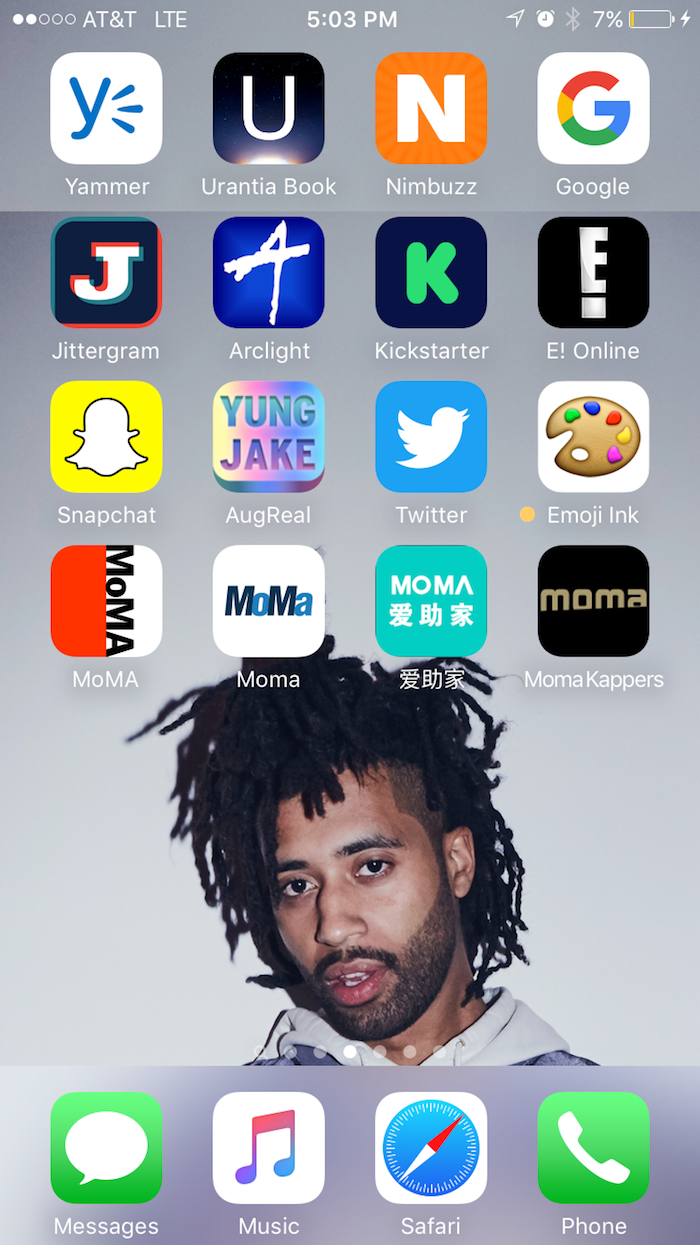Launch the Music app

point(268,1147)
